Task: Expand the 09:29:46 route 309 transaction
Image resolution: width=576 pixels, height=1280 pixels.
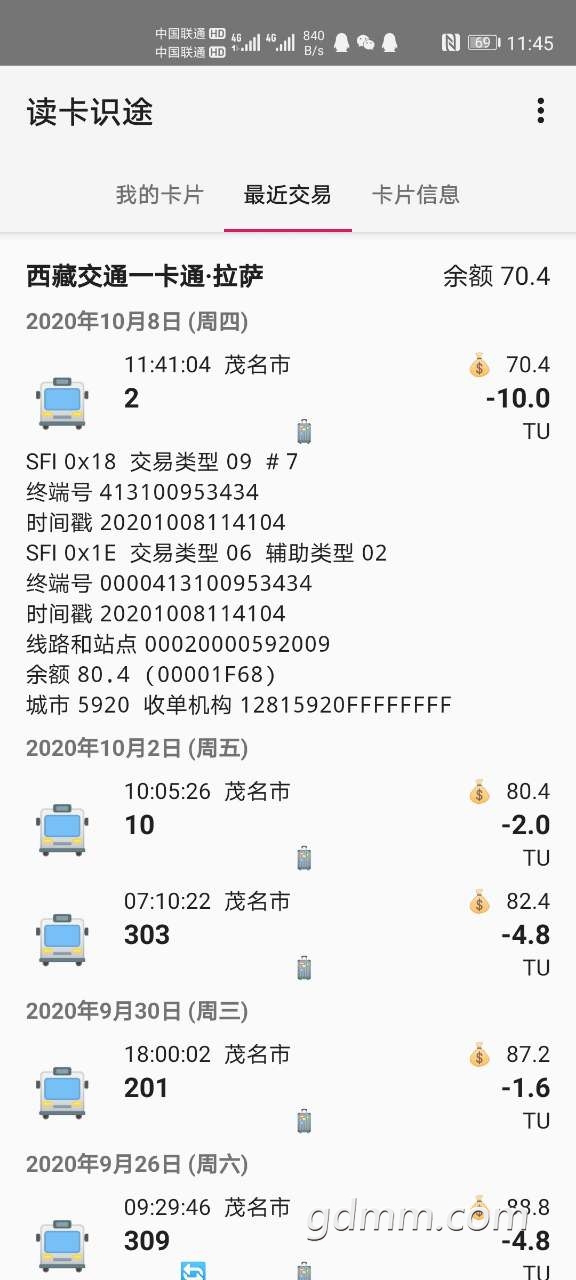Action: 288,1236
